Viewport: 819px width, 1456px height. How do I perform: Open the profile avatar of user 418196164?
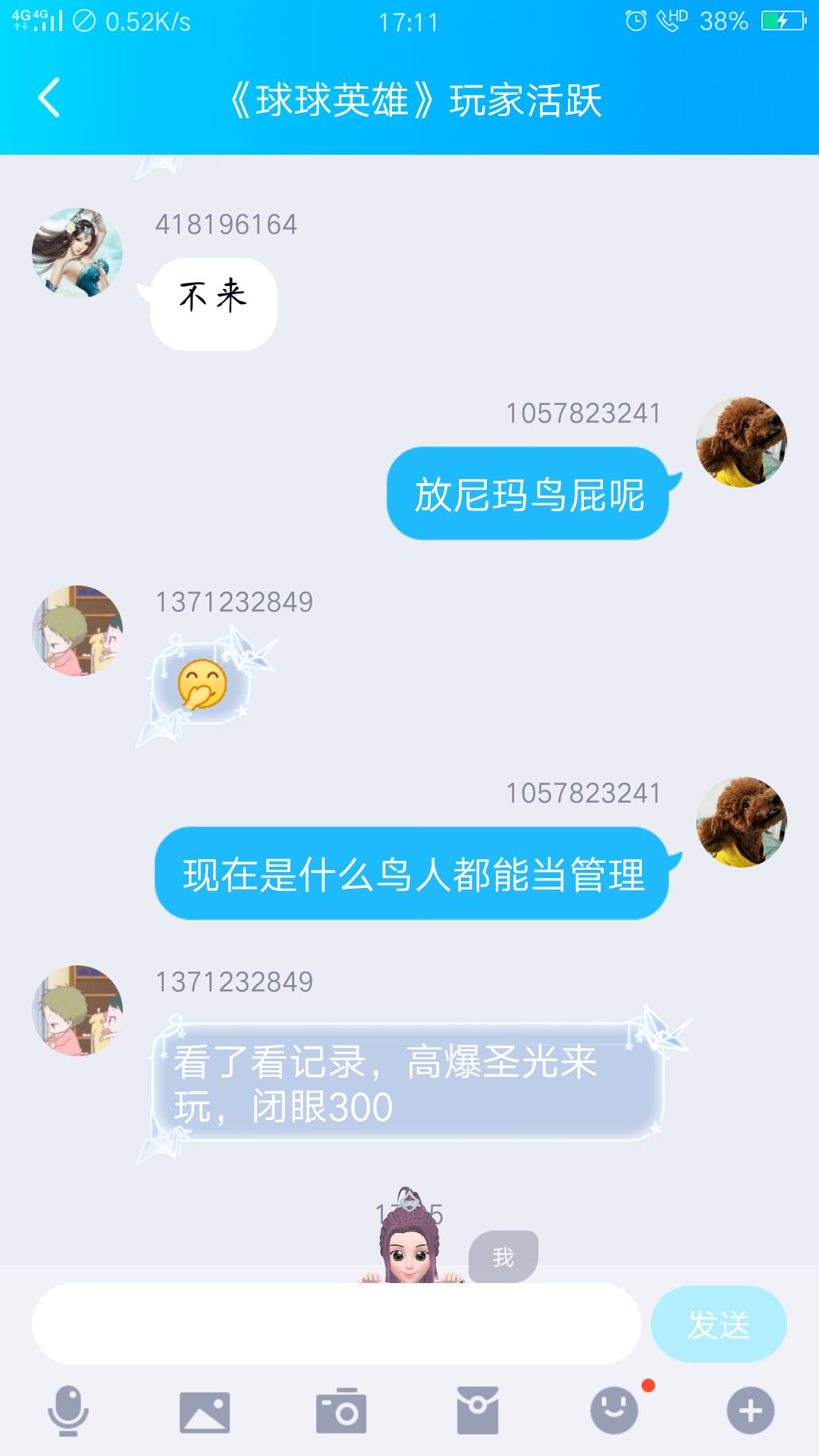(77, 253)
